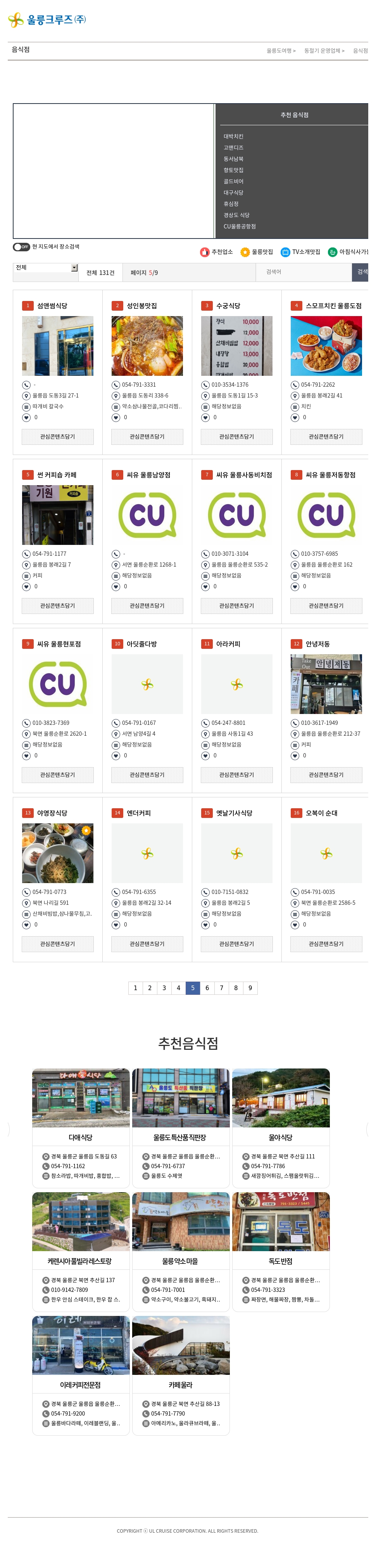Viewport: 376px width, 1568px height.
Task: Open 향토맛집 in recommended restaurants list
Action: 233,170
